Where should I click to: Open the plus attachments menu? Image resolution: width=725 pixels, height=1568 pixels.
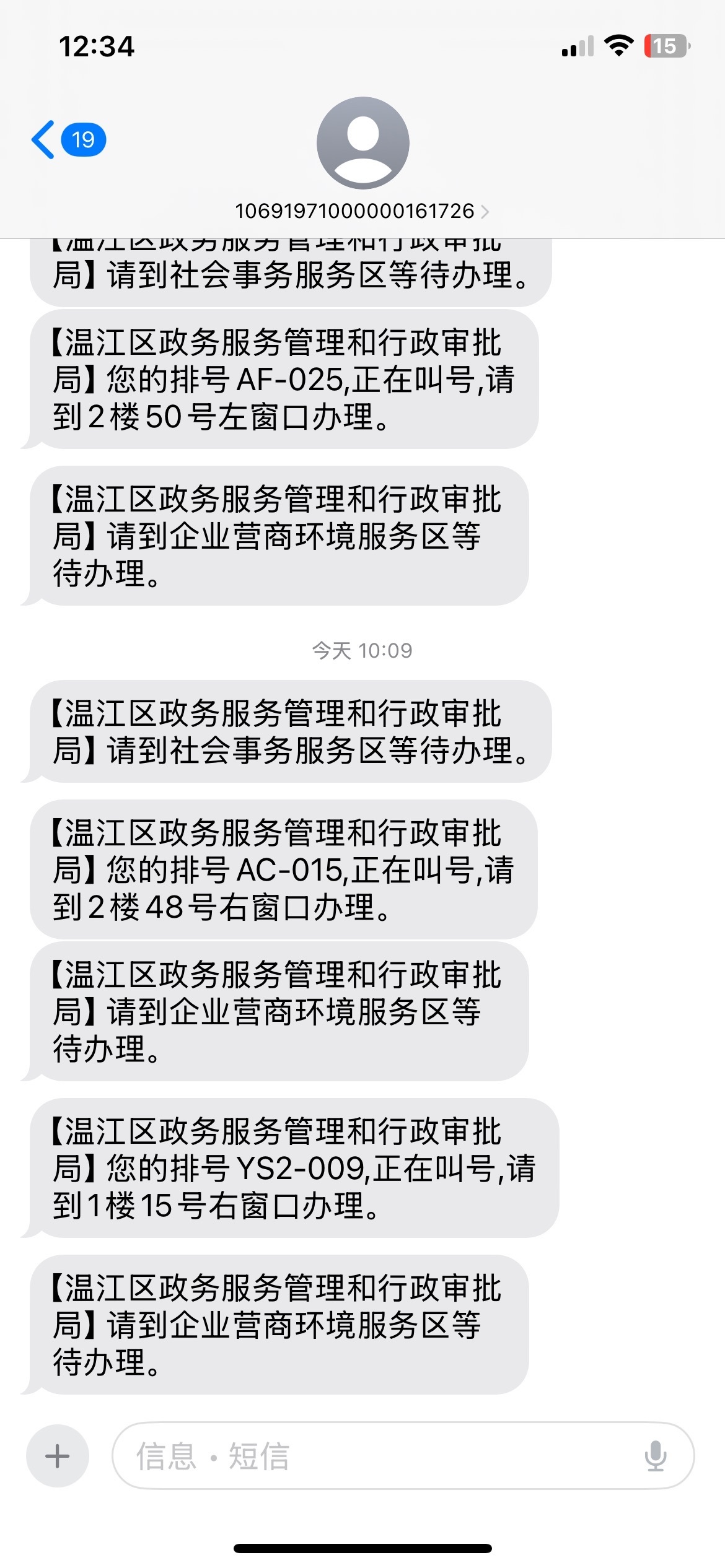[x=58, y=1455]
